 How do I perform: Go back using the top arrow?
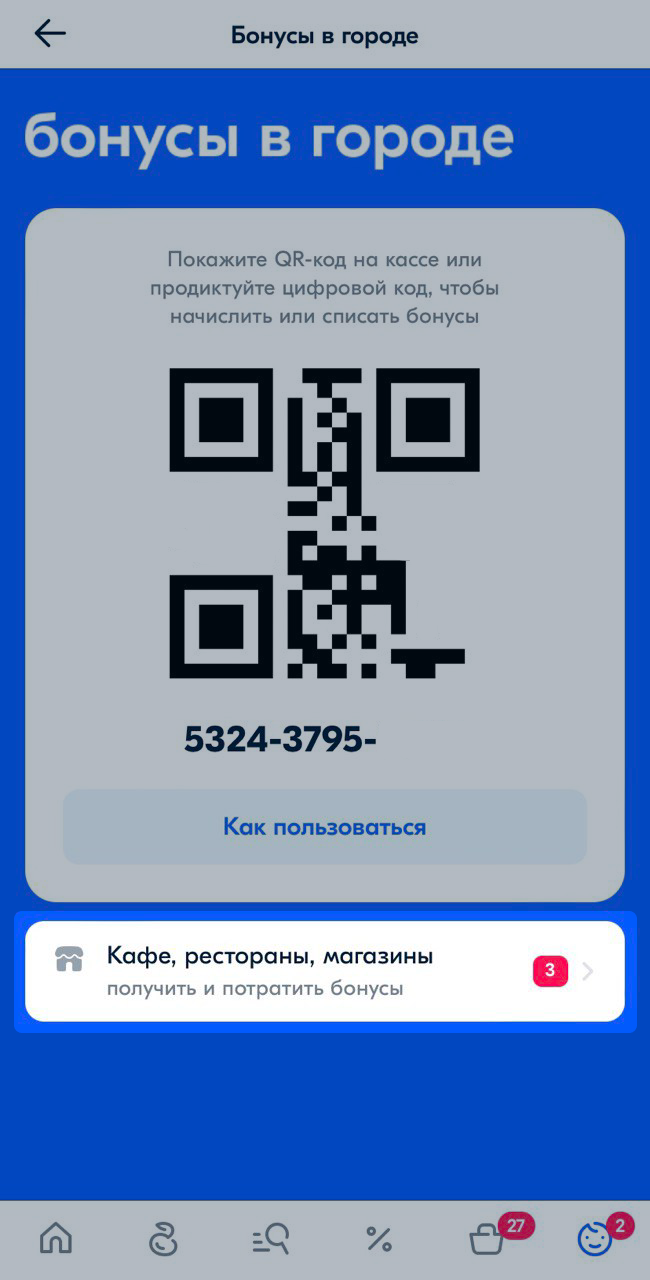(49, 34)
